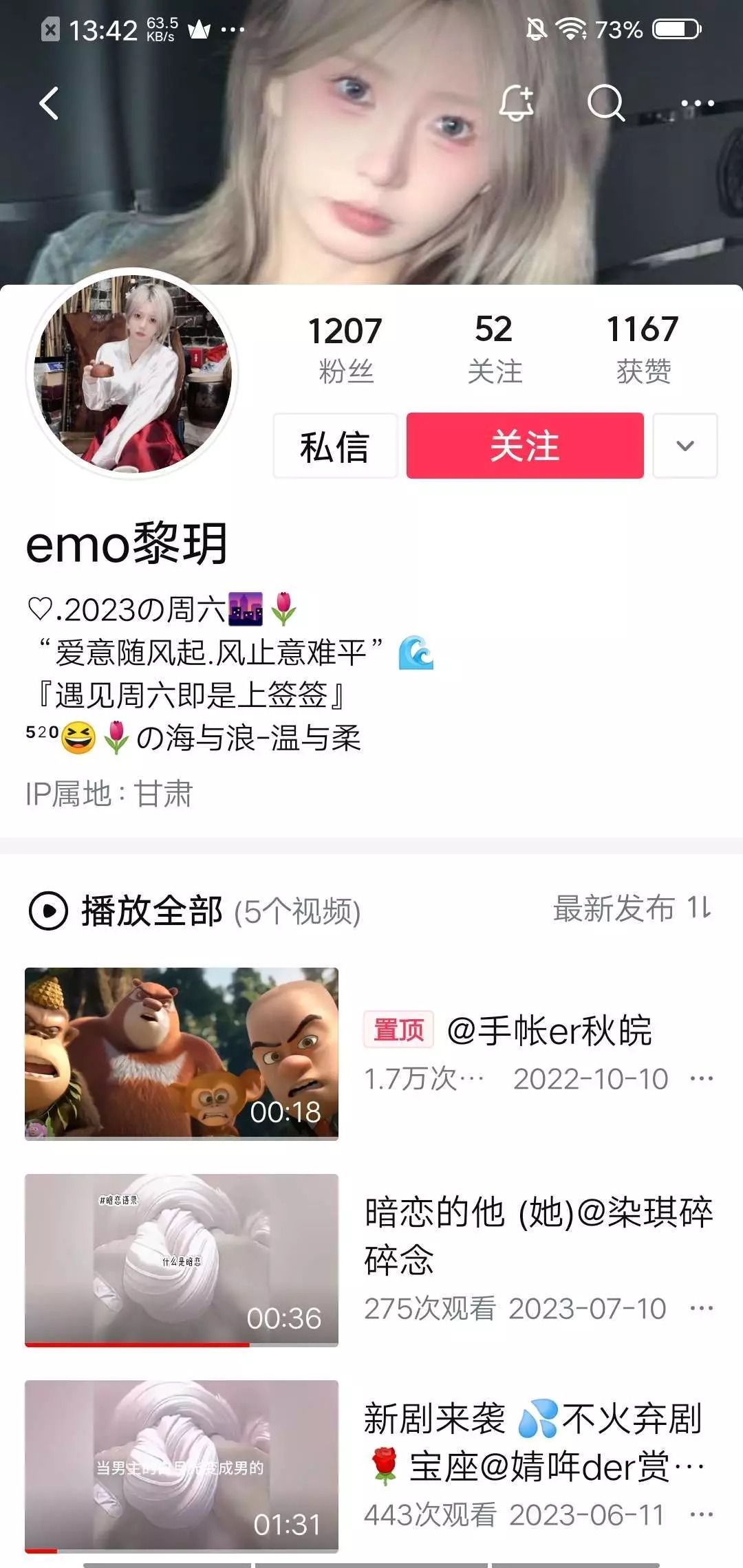Change sort order via 最新发布
This screenshot has height=1568, width=743.
pyautogui.click(x=632, y=908)
